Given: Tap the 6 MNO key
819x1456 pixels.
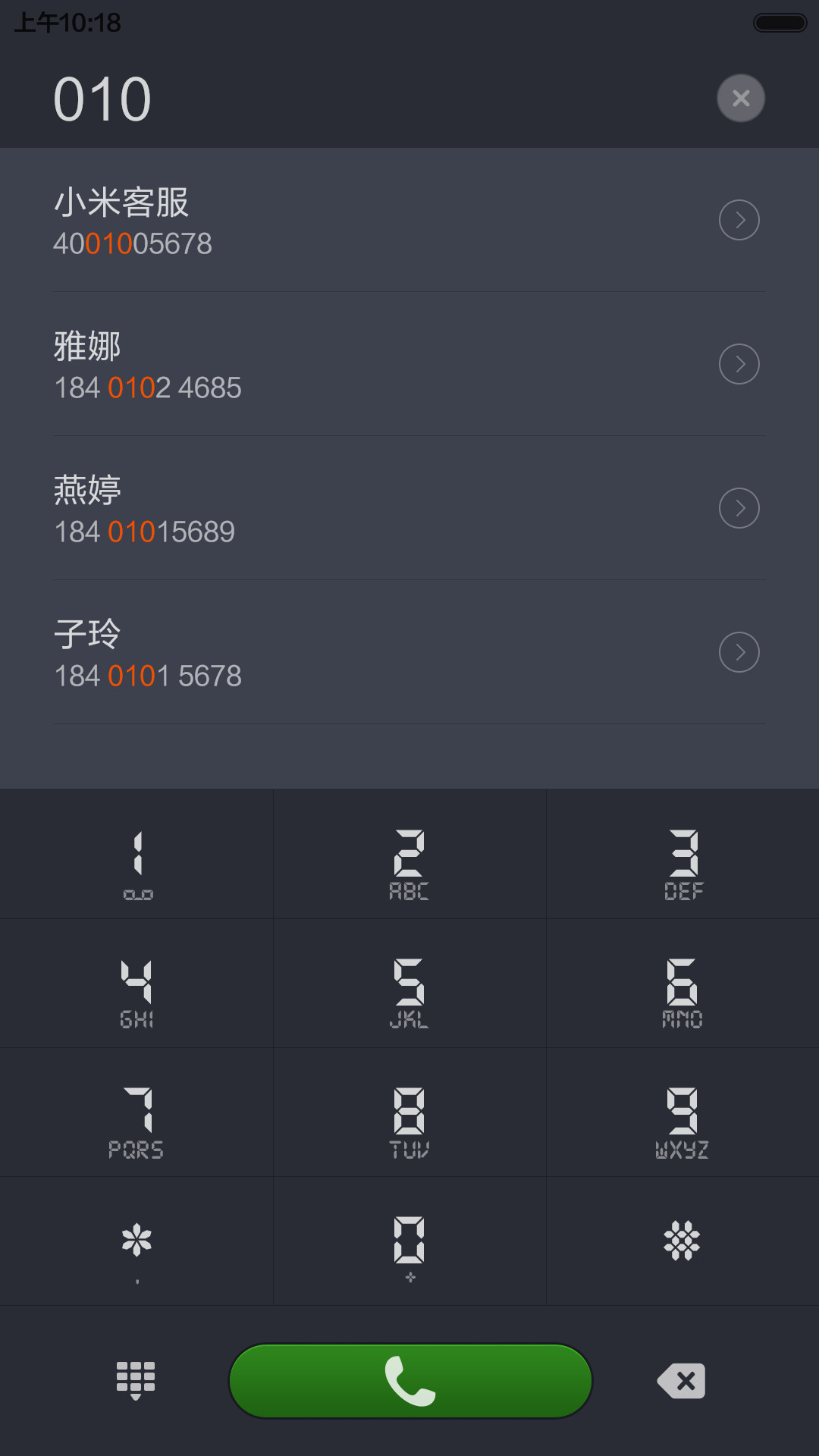Looking at the screenshot, I should (682, 984).
